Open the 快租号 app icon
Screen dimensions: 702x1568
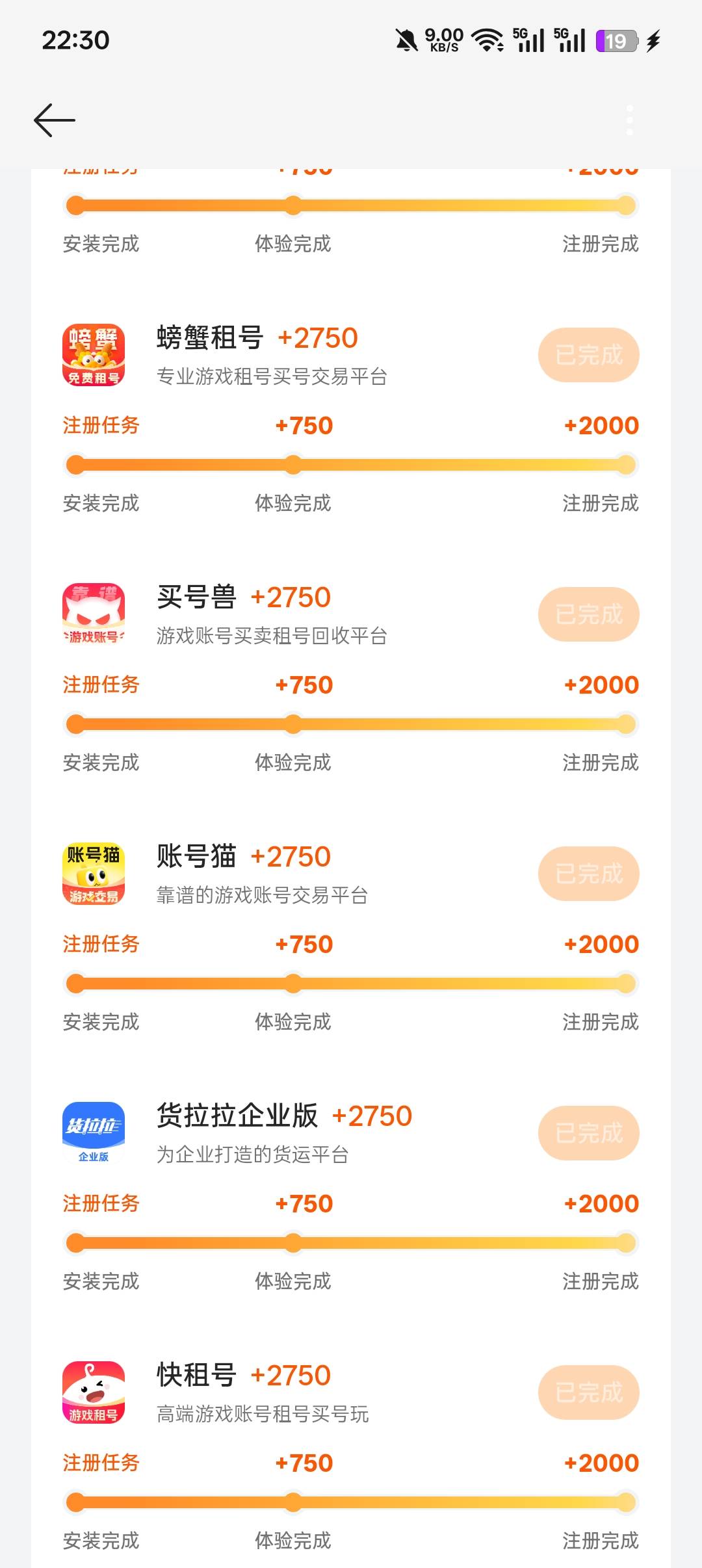click(x=94, y=1392)
